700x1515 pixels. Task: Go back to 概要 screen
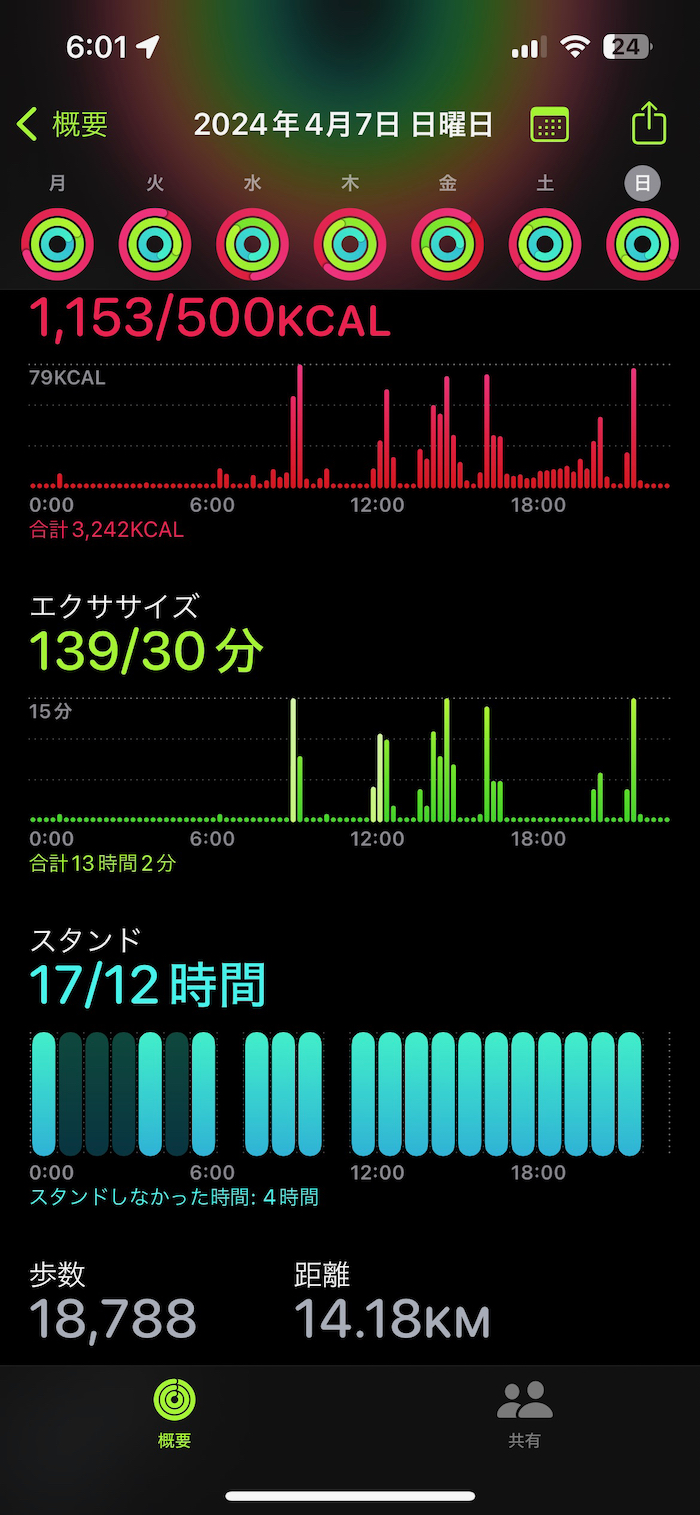[62, 125]
